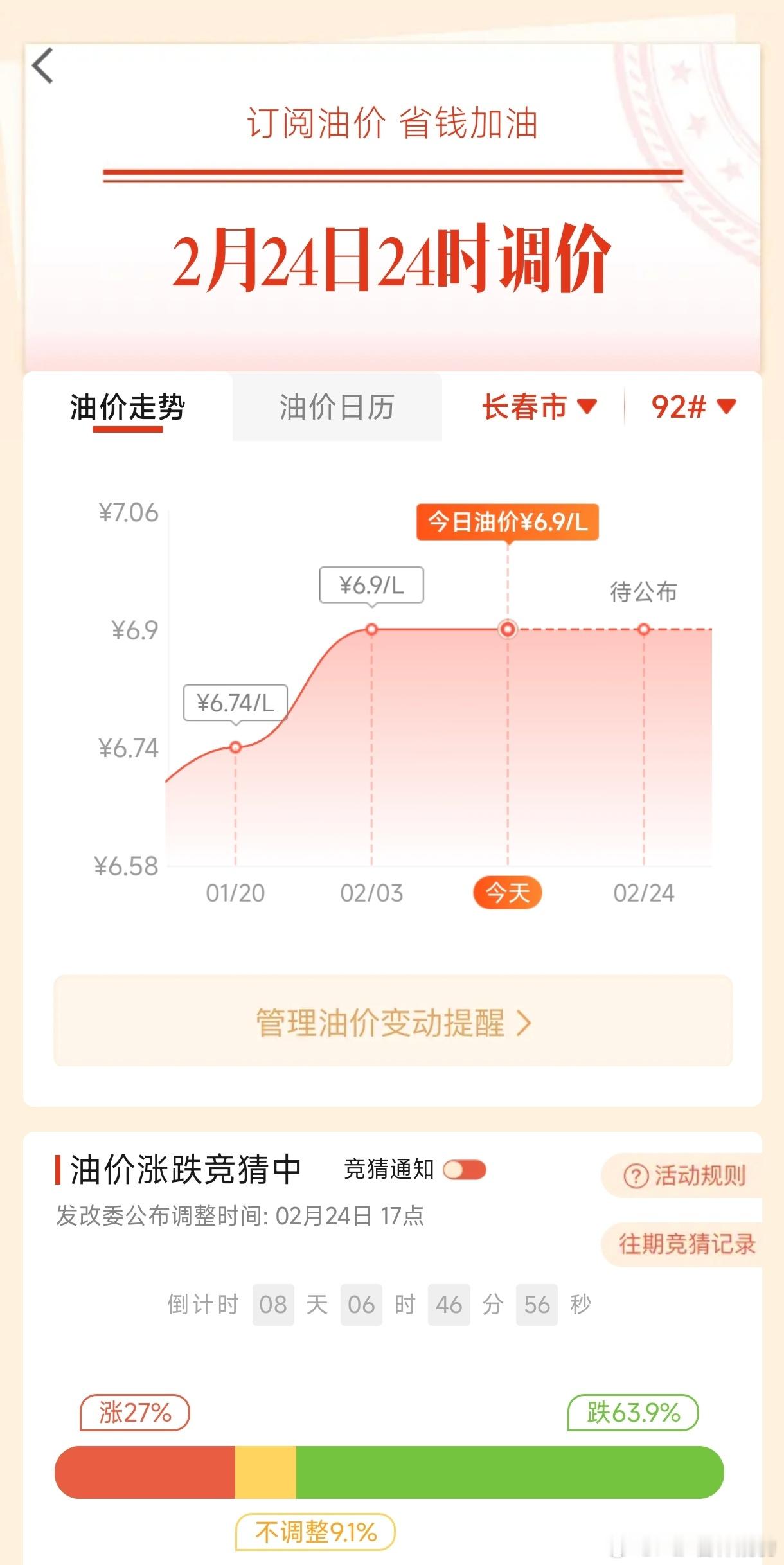Select the 油价走势 tab
This screenshot has width=784, height=1565.
click(128, 405)
